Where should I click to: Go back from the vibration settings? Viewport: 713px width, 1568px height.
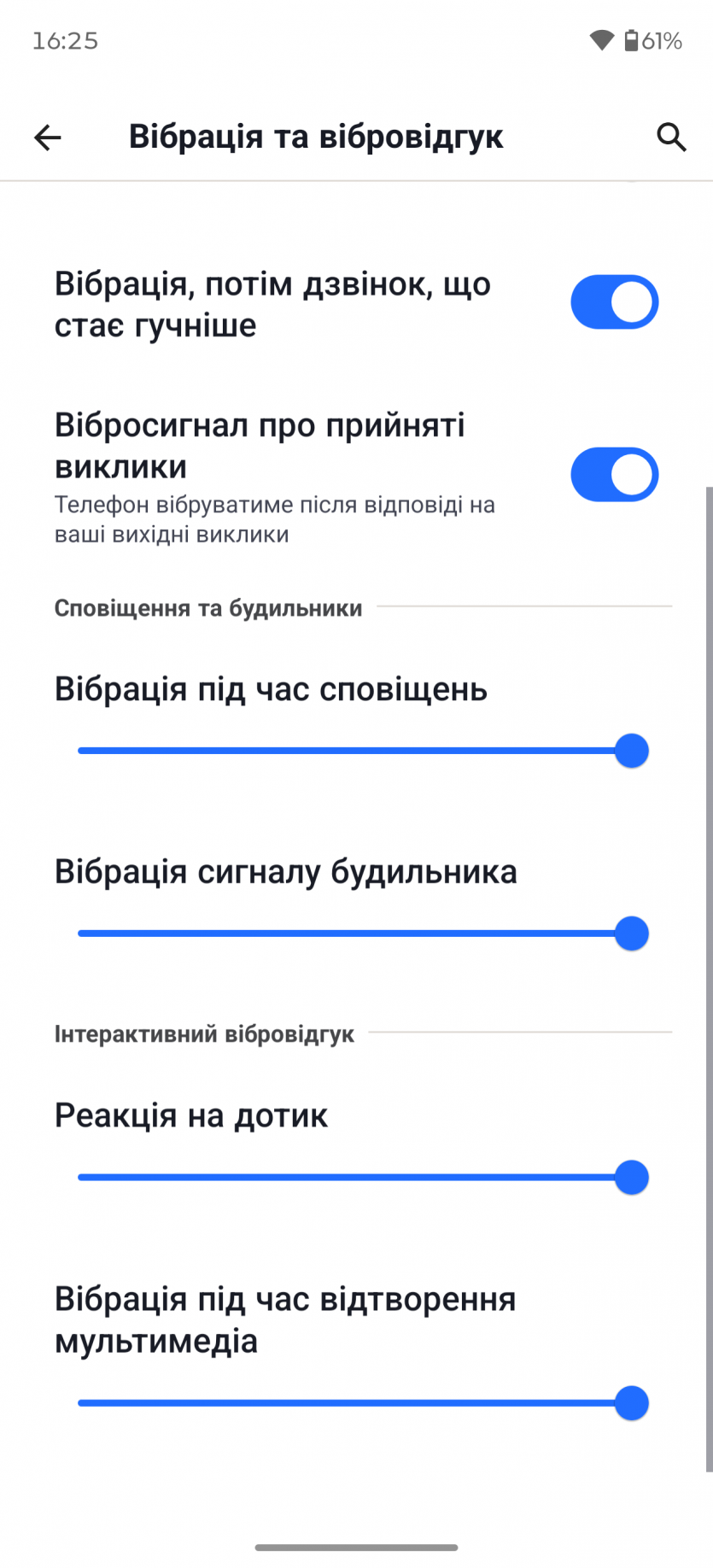point(48,137)
